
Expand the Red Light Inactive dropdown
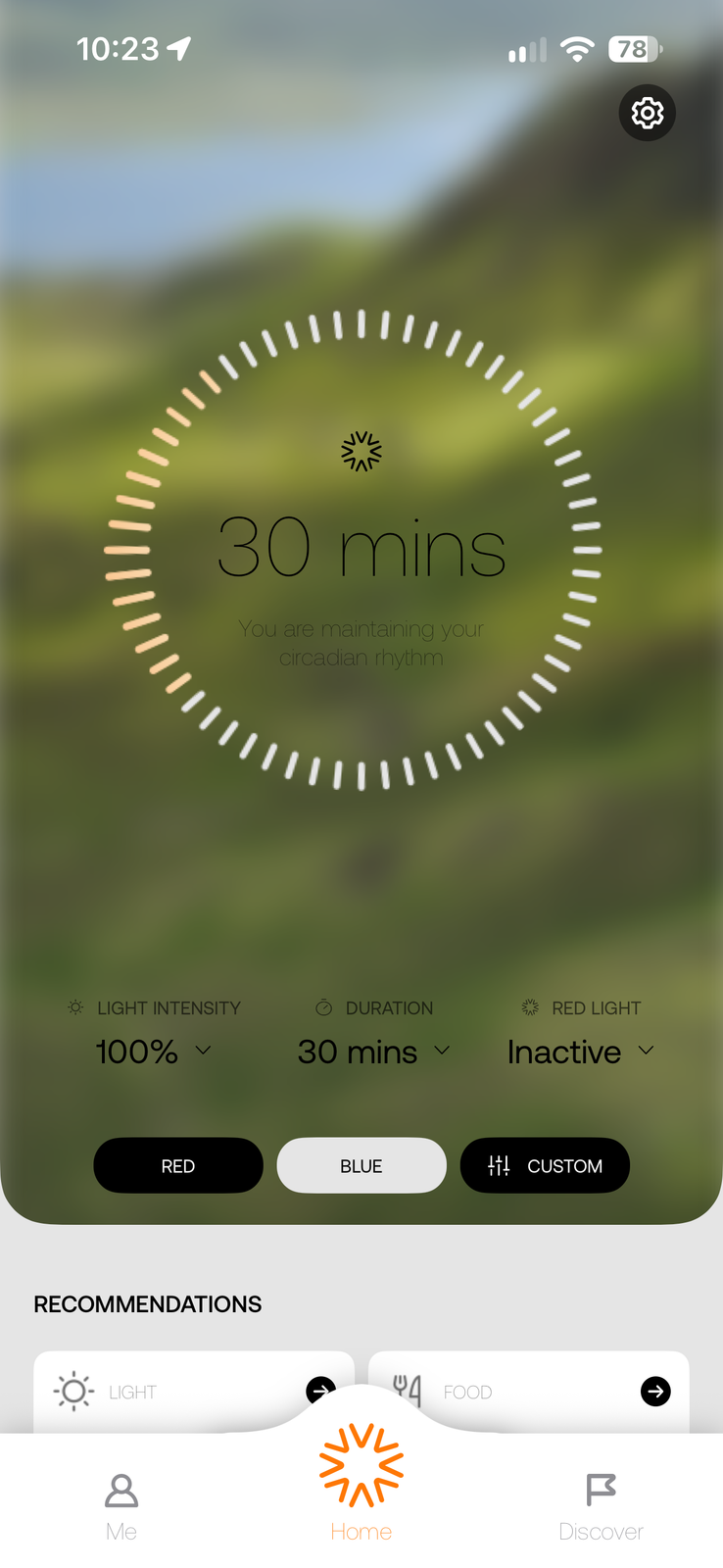[x=581, y=1052]
